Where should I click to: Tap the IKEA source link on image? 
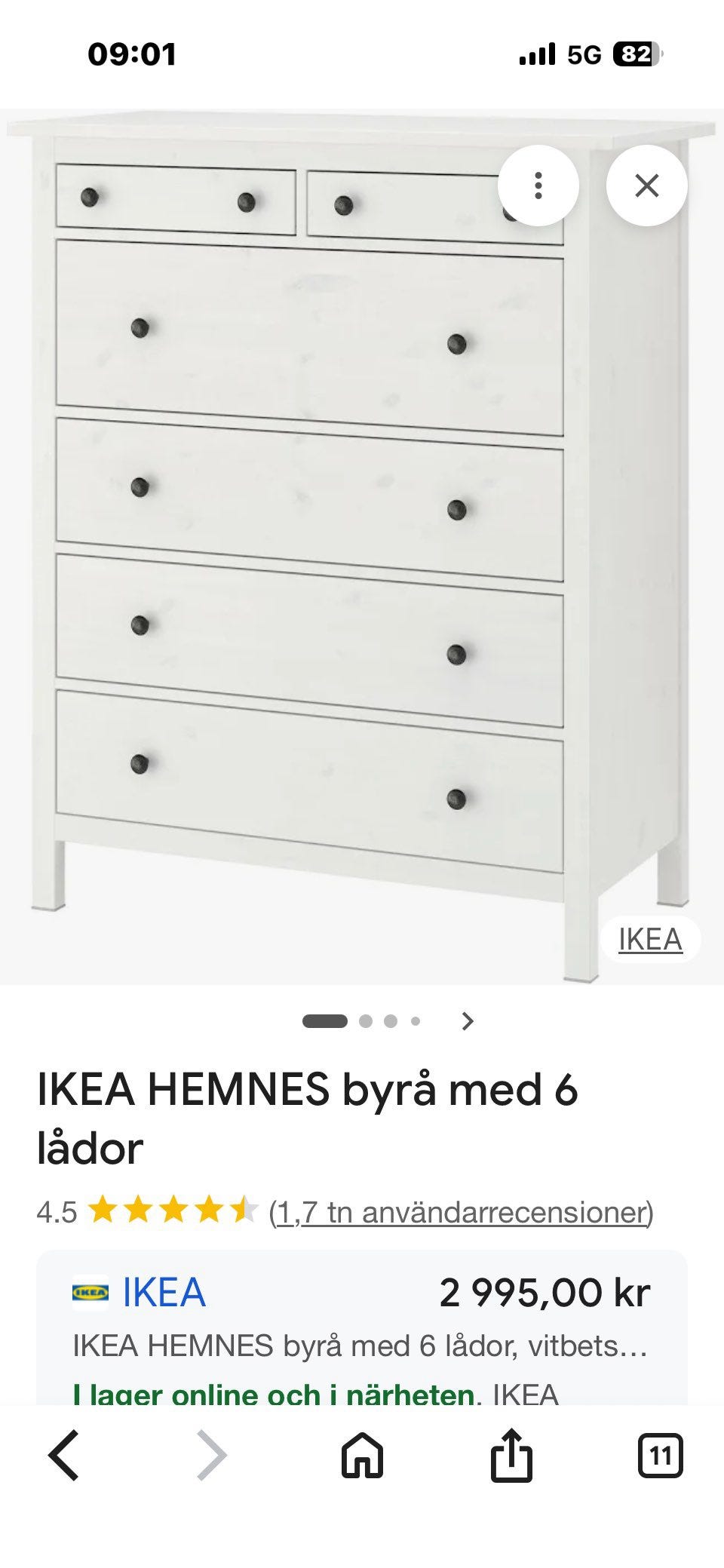tap(650, 940)
